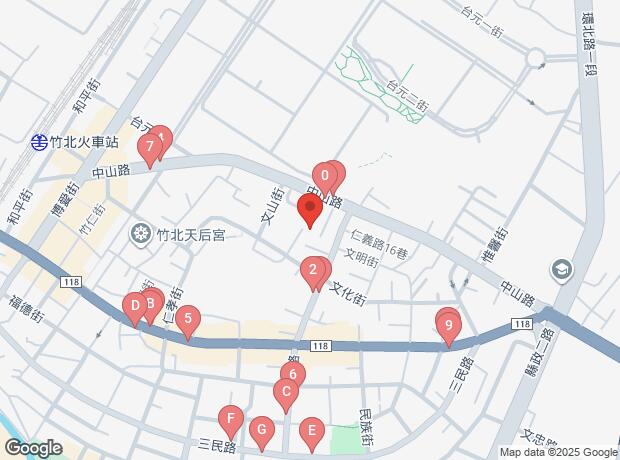Screen dimensions: 620x460
Task: Tap the map marker labeled 5
Action: pyautogui.click(x=188, y=322)
